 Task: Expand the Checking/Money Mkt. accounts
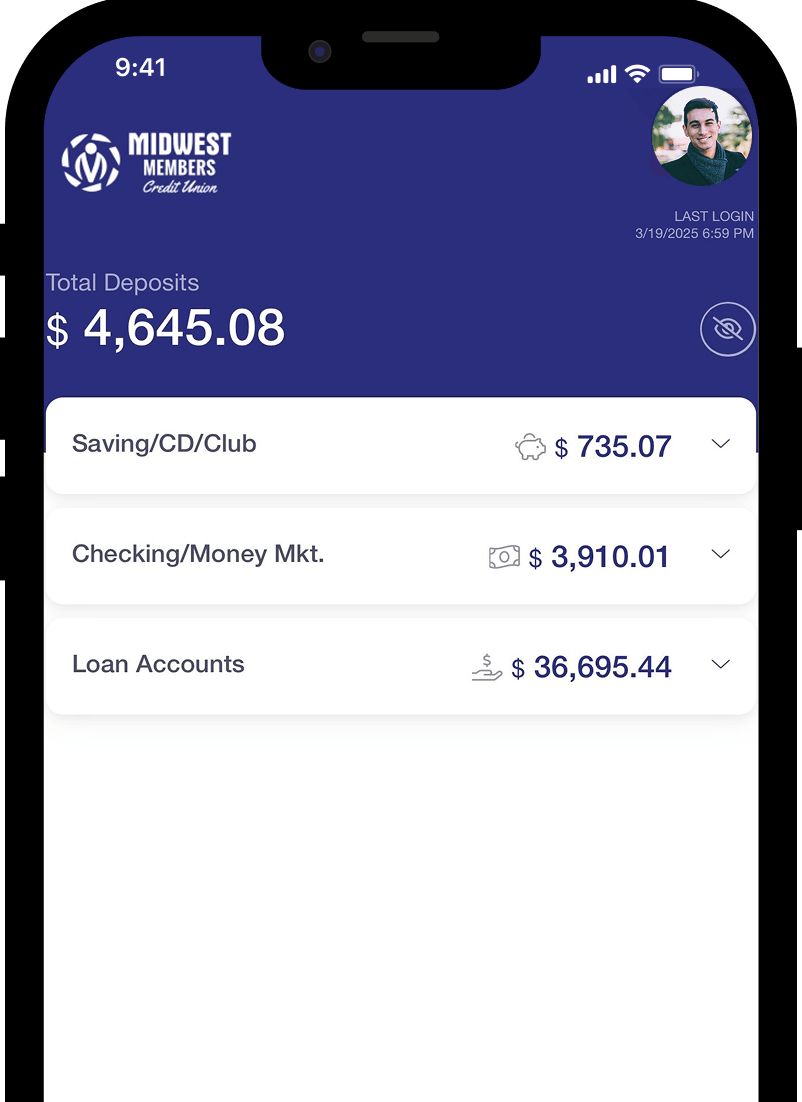tap(720, 555)
